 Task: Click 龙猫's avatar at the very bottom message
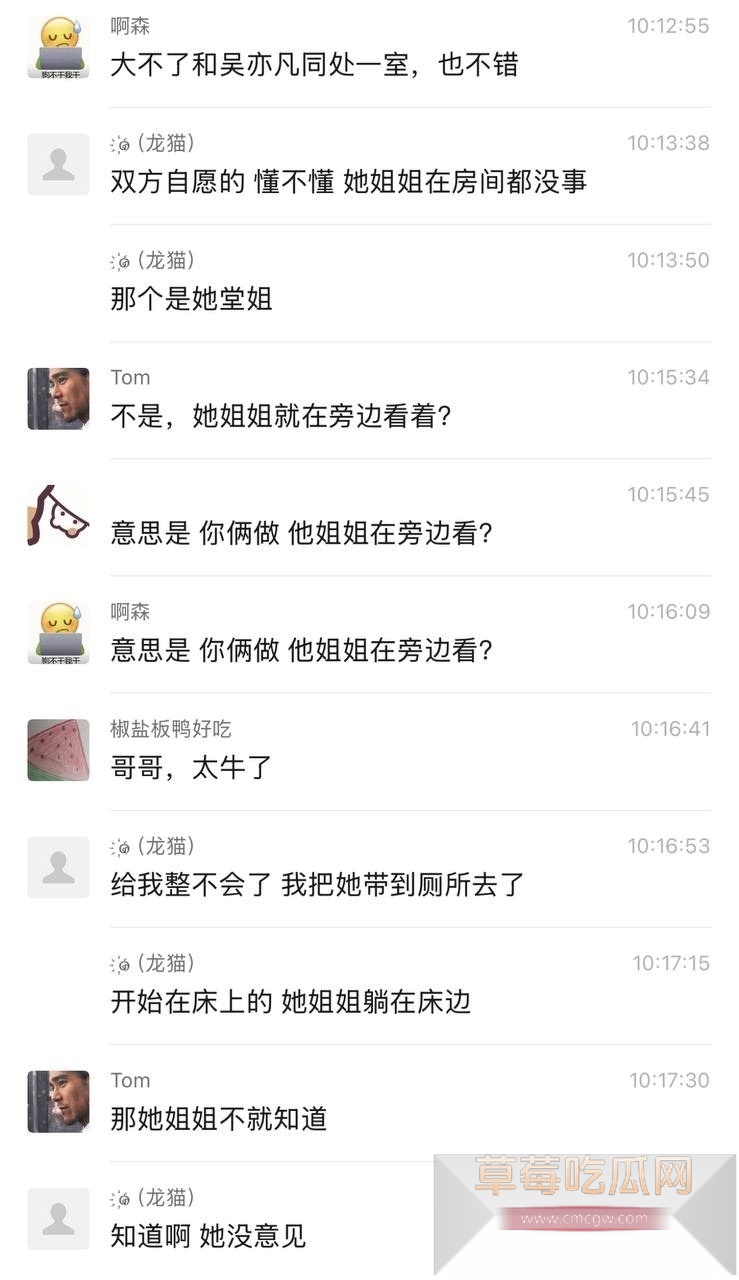pos(57,1218)
